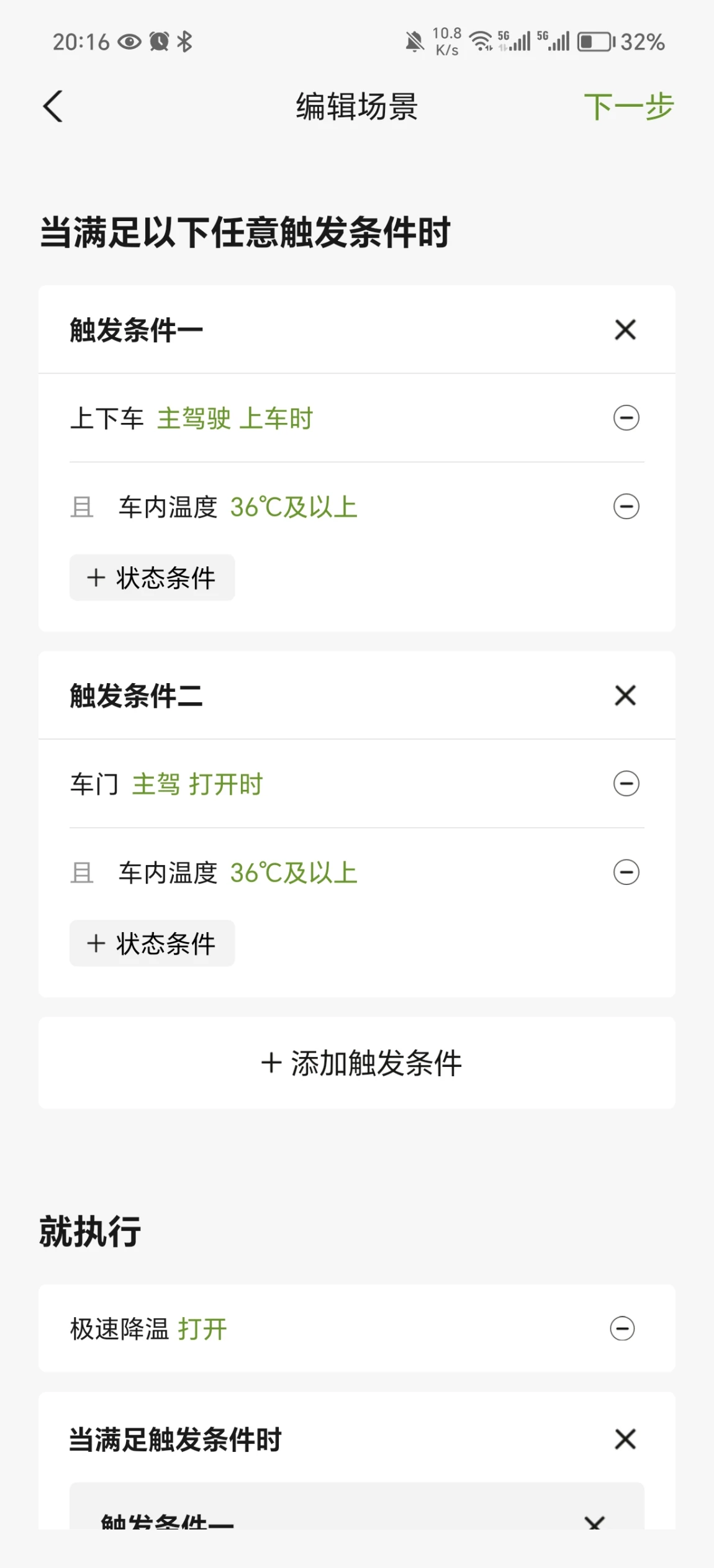Delete 触发条件二 with its X icon
This screenshot has width=714, height=1568.
[x=625, y=696]
